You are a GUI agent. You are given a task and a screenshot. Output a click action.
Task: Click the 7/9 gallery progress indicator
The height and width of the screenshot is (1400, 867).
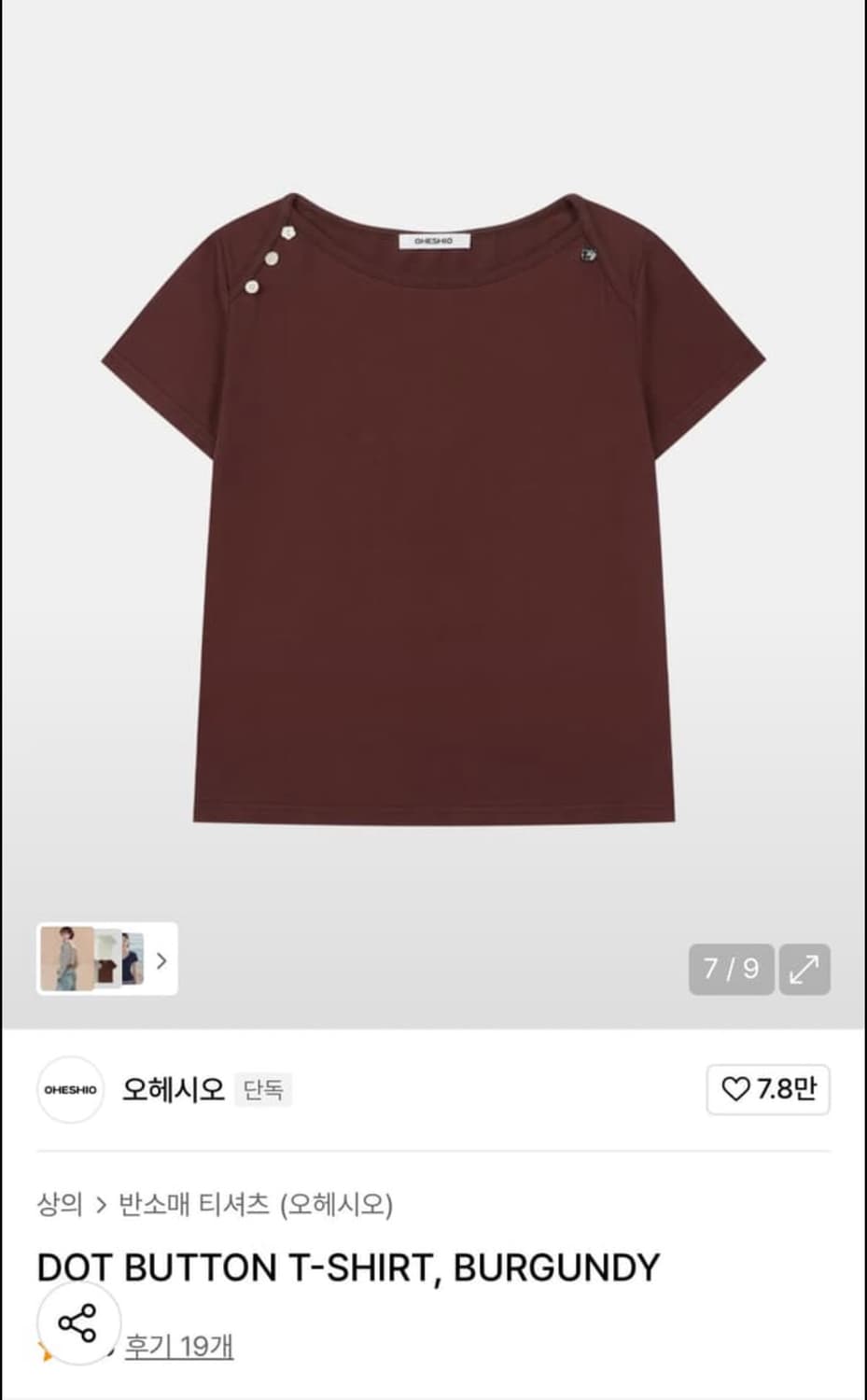coord(731,970)
